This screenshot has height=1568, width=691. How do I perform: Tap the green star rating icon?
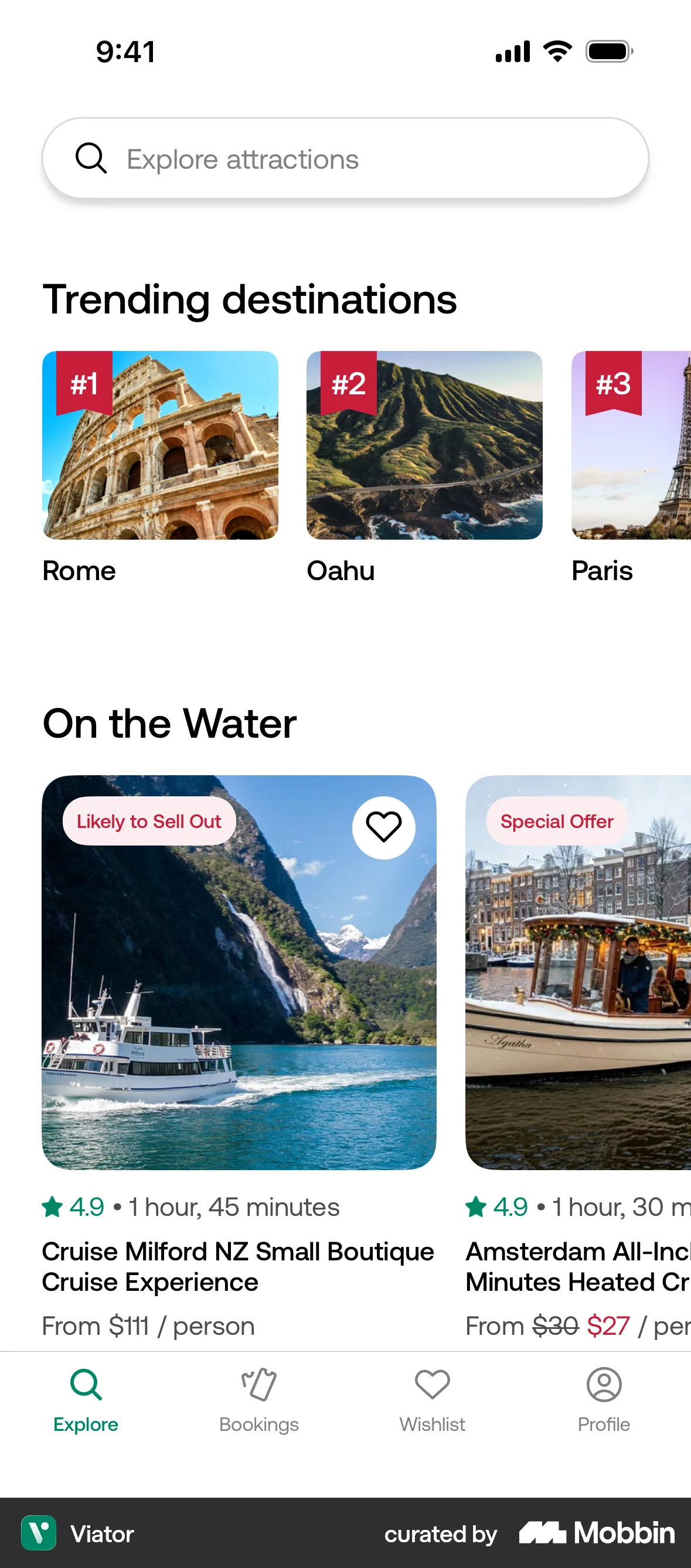52,1206
